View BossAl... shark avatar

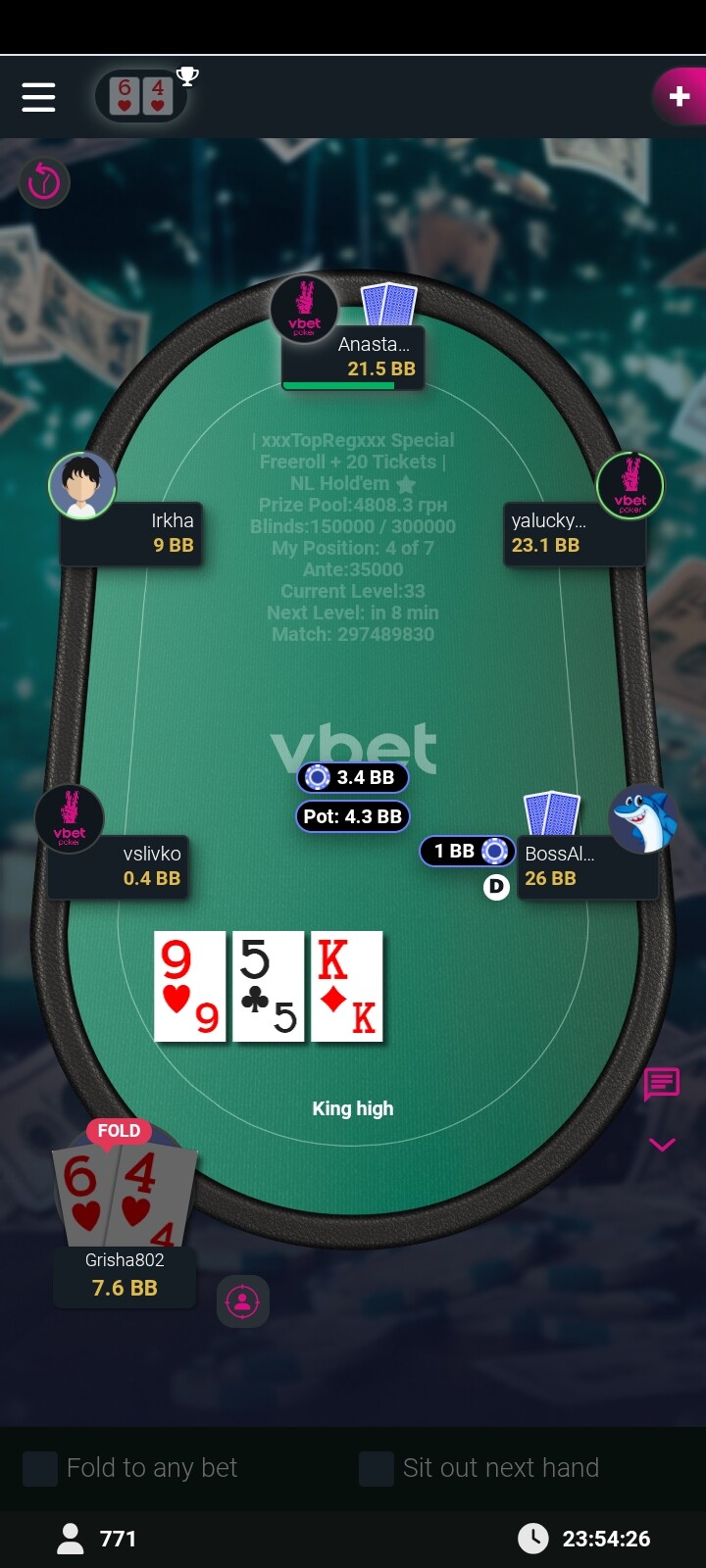(x=643, y=818)
